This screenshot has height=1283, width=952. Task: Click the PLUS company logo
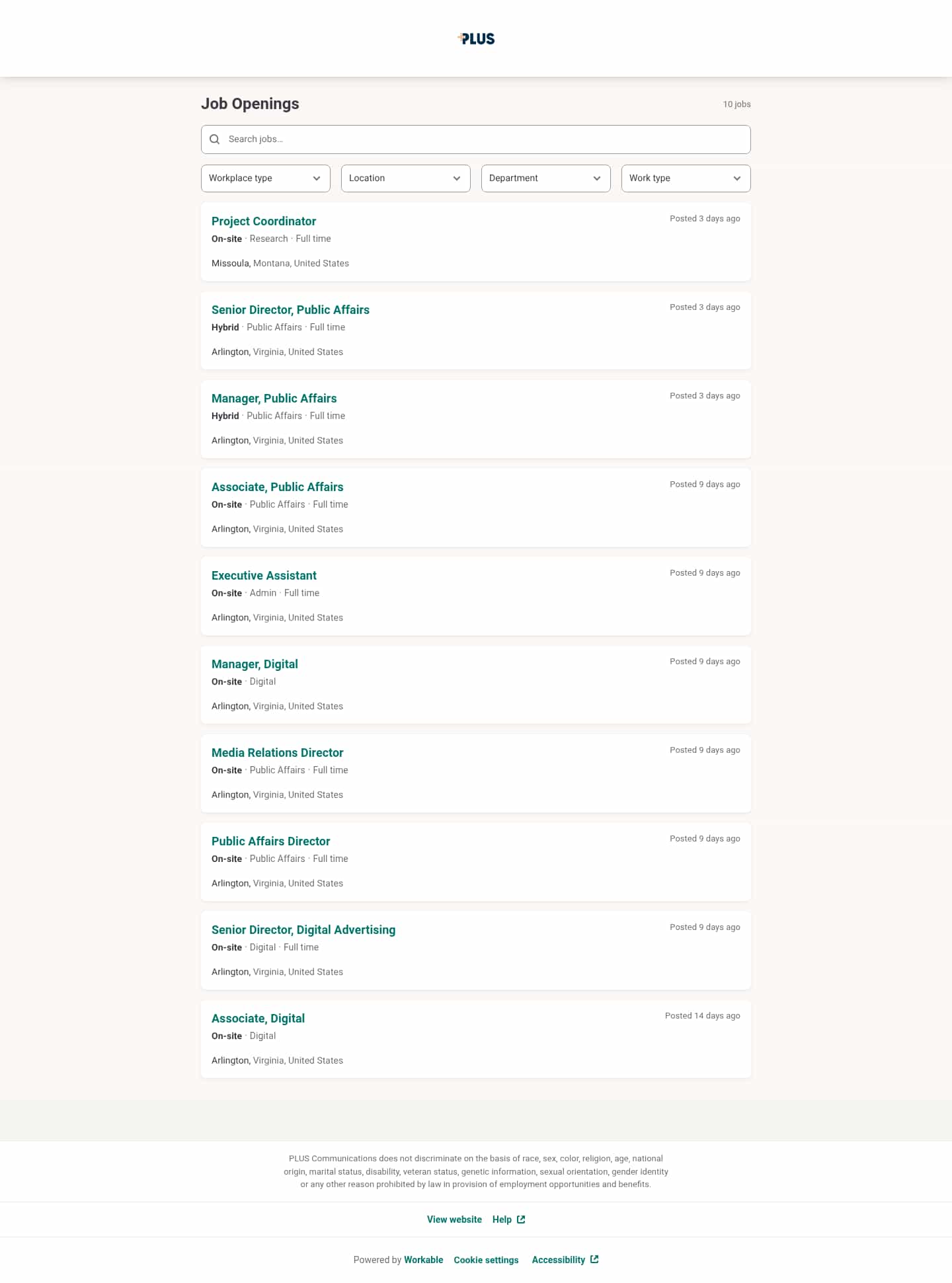(475, 38)
